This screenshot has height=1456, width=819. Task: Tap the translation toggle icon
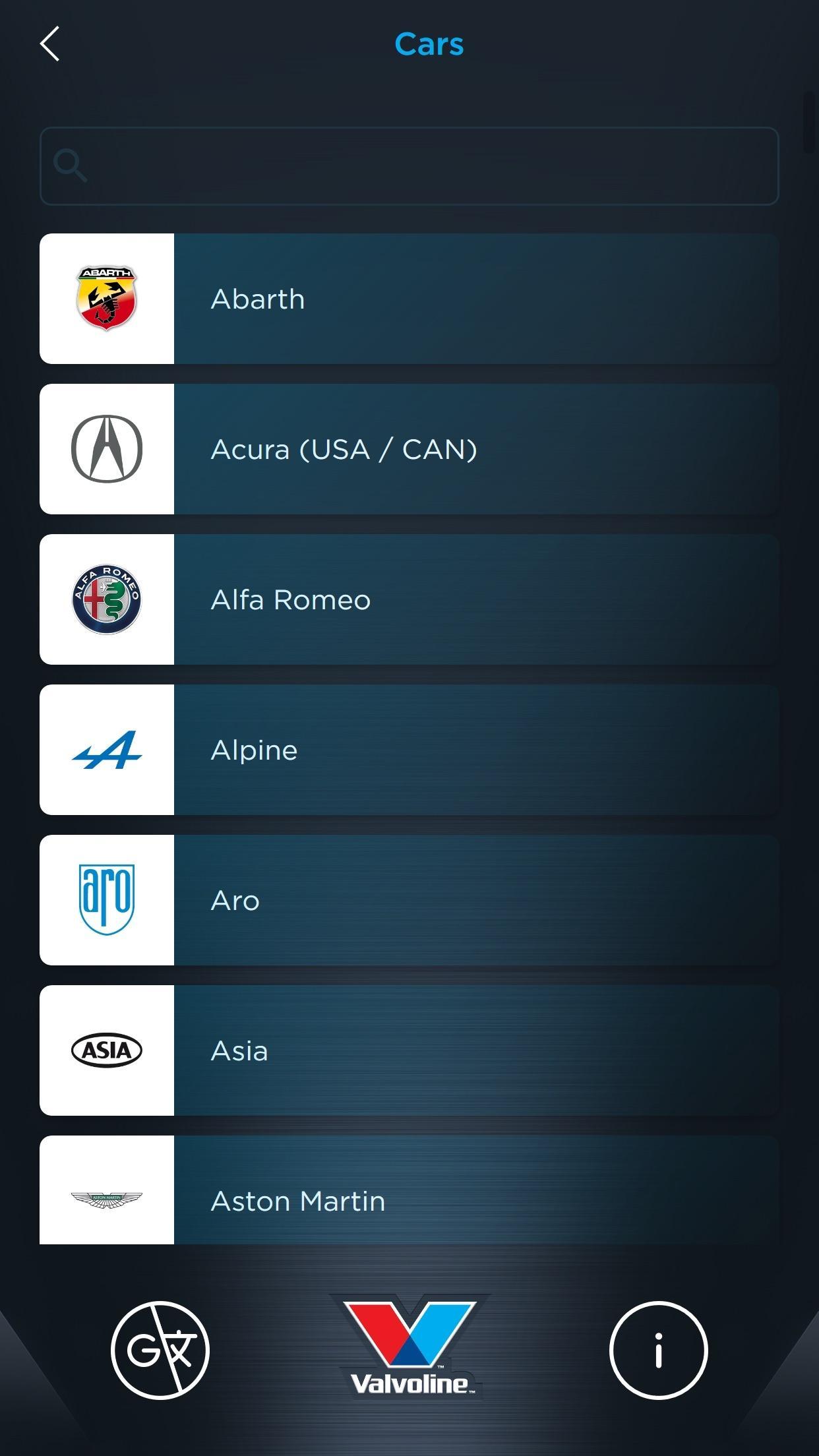point(160,1350)
